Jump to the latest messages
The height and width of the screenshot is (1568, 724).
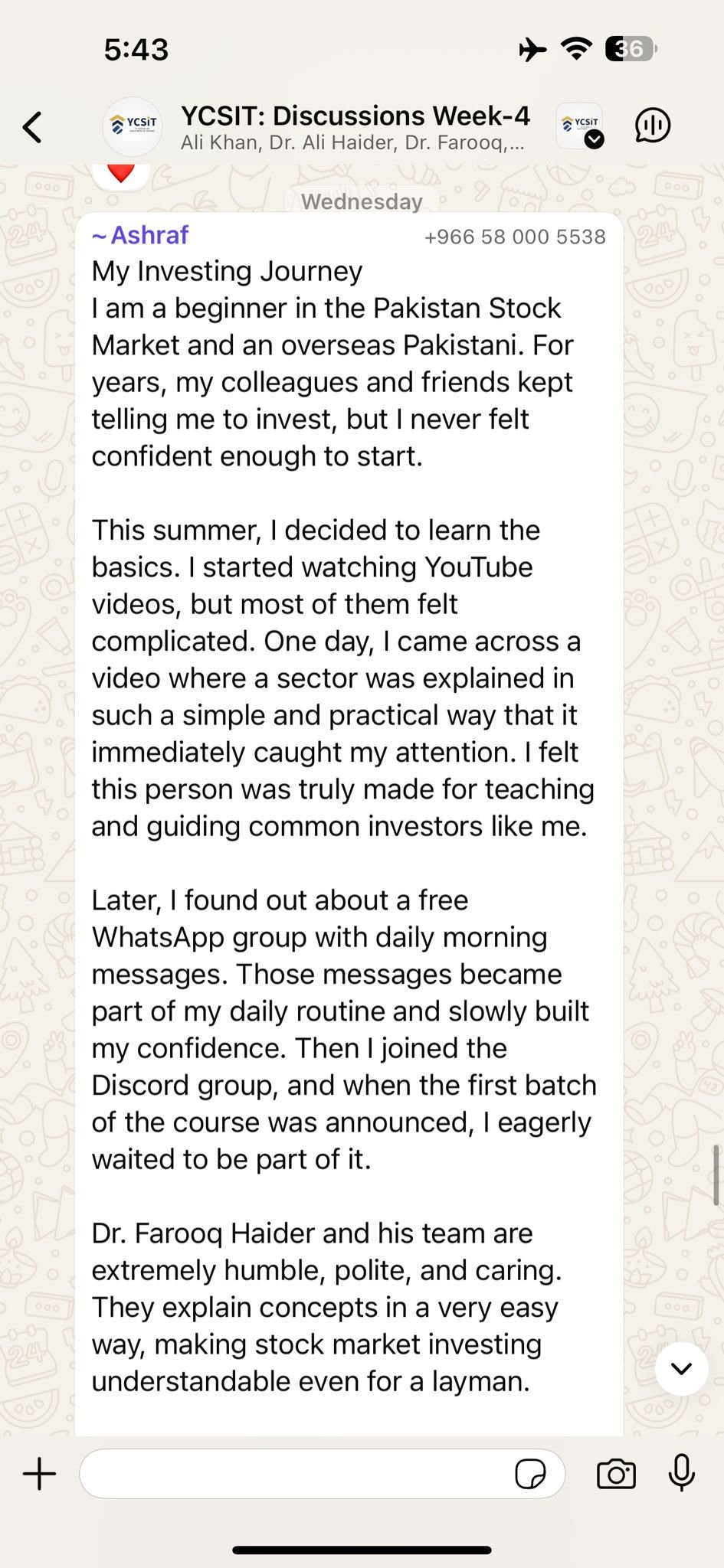pos(681,1368)
